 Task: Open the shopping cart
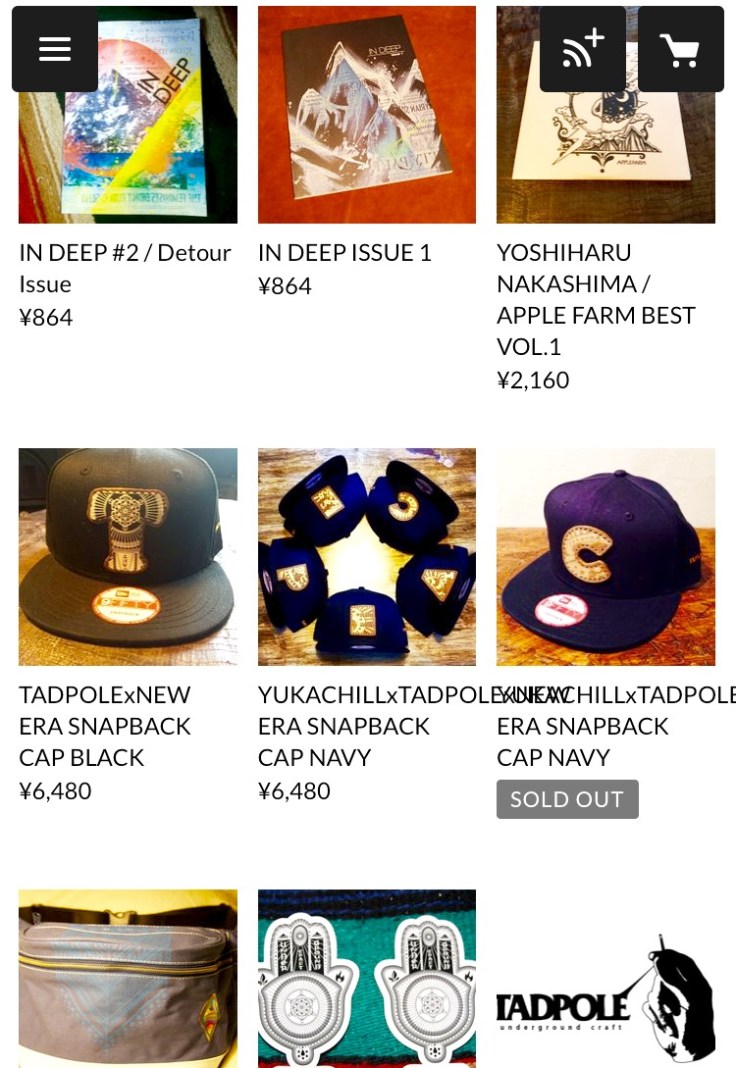pos(681,49)
